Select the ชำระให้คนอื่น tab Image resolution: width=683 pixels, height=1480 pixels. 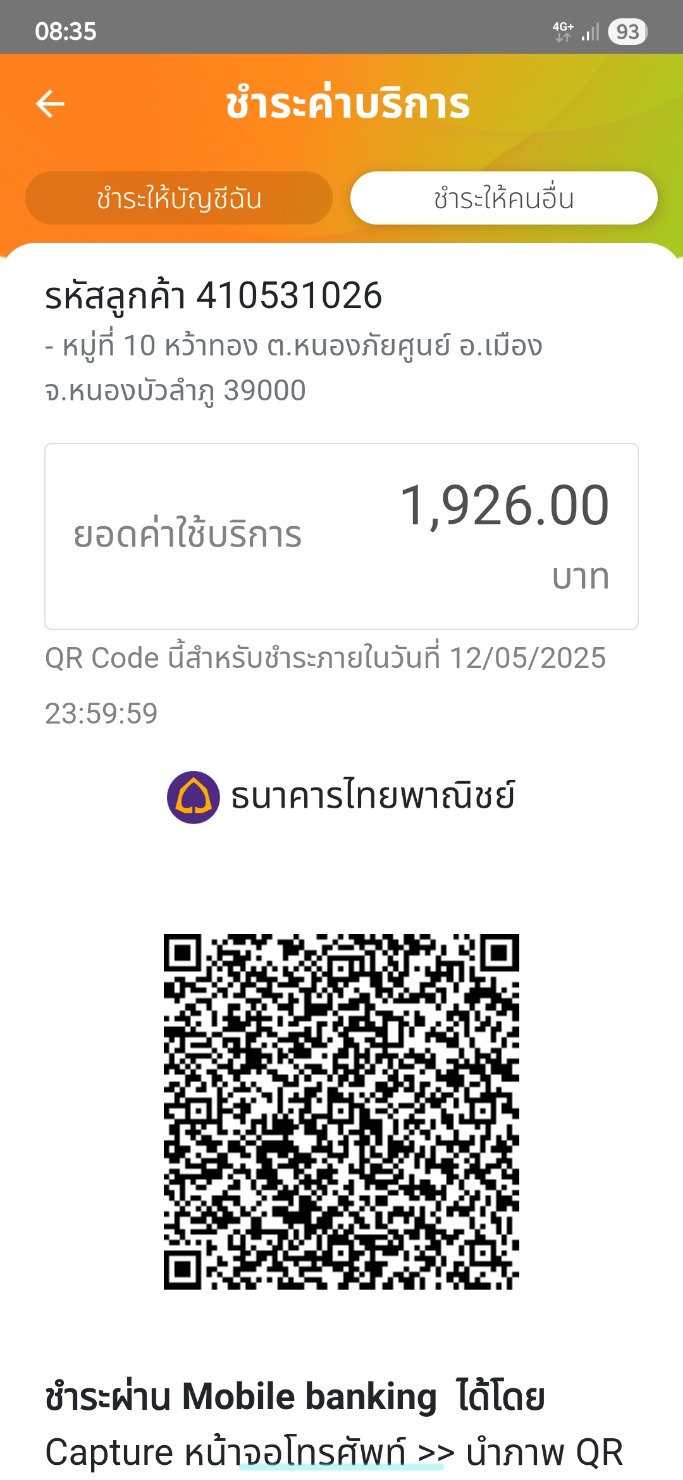503,198
